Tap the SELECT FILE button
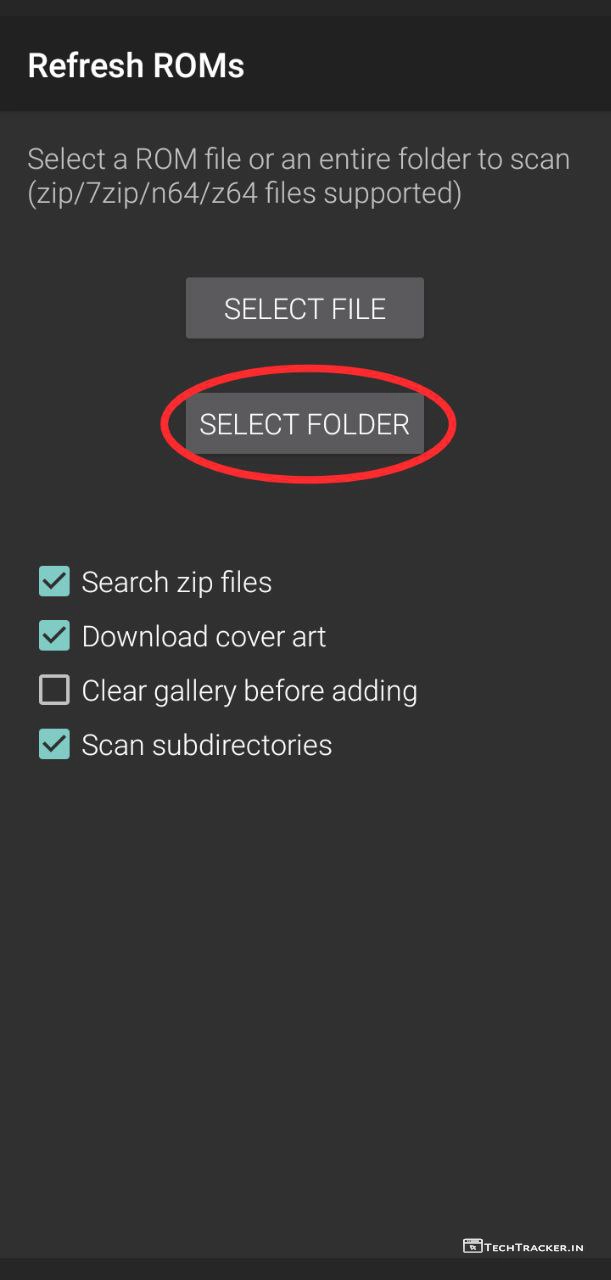The height and width of the screenshot is (1280, 611). (x=304, y=308)
